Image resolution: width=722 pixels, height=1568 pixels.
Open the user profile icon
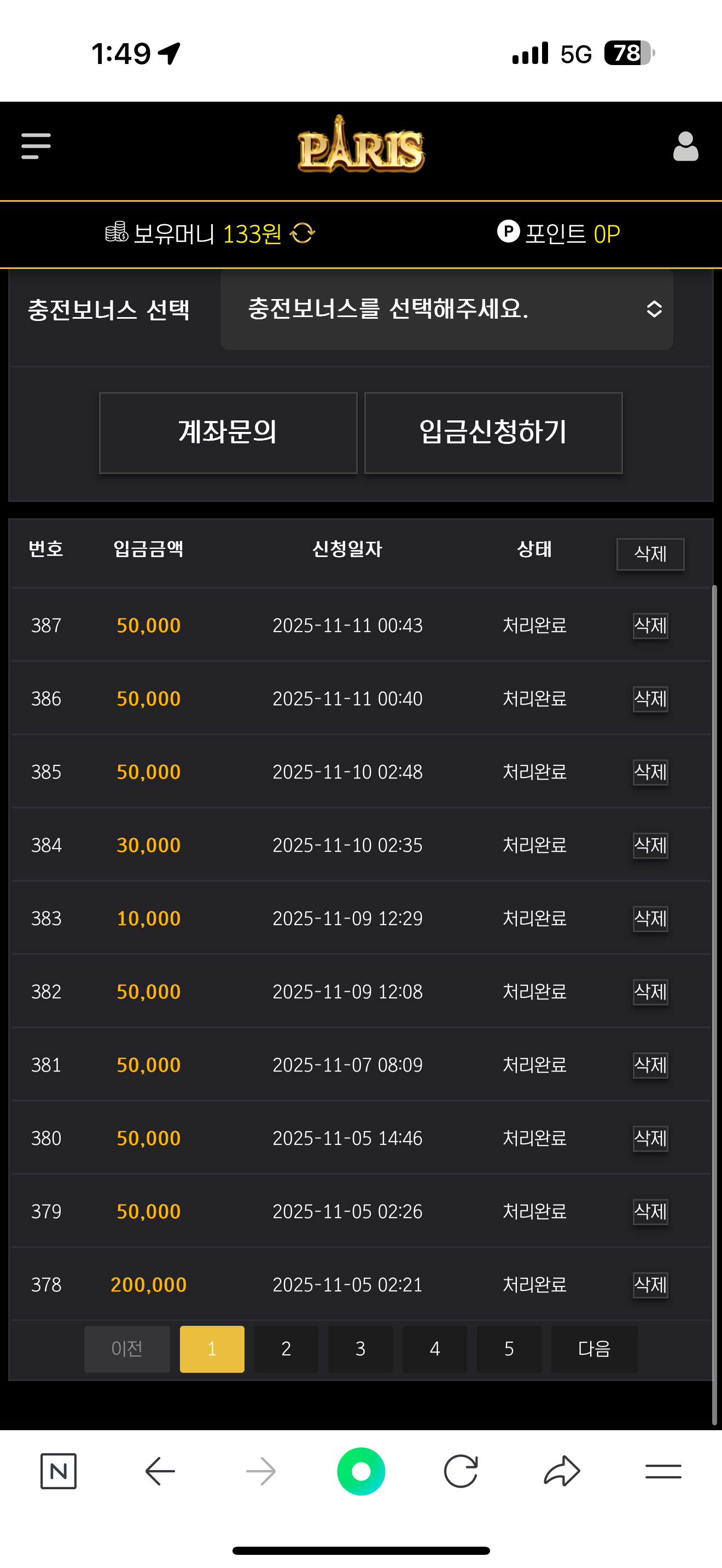[x=685, y=146]
